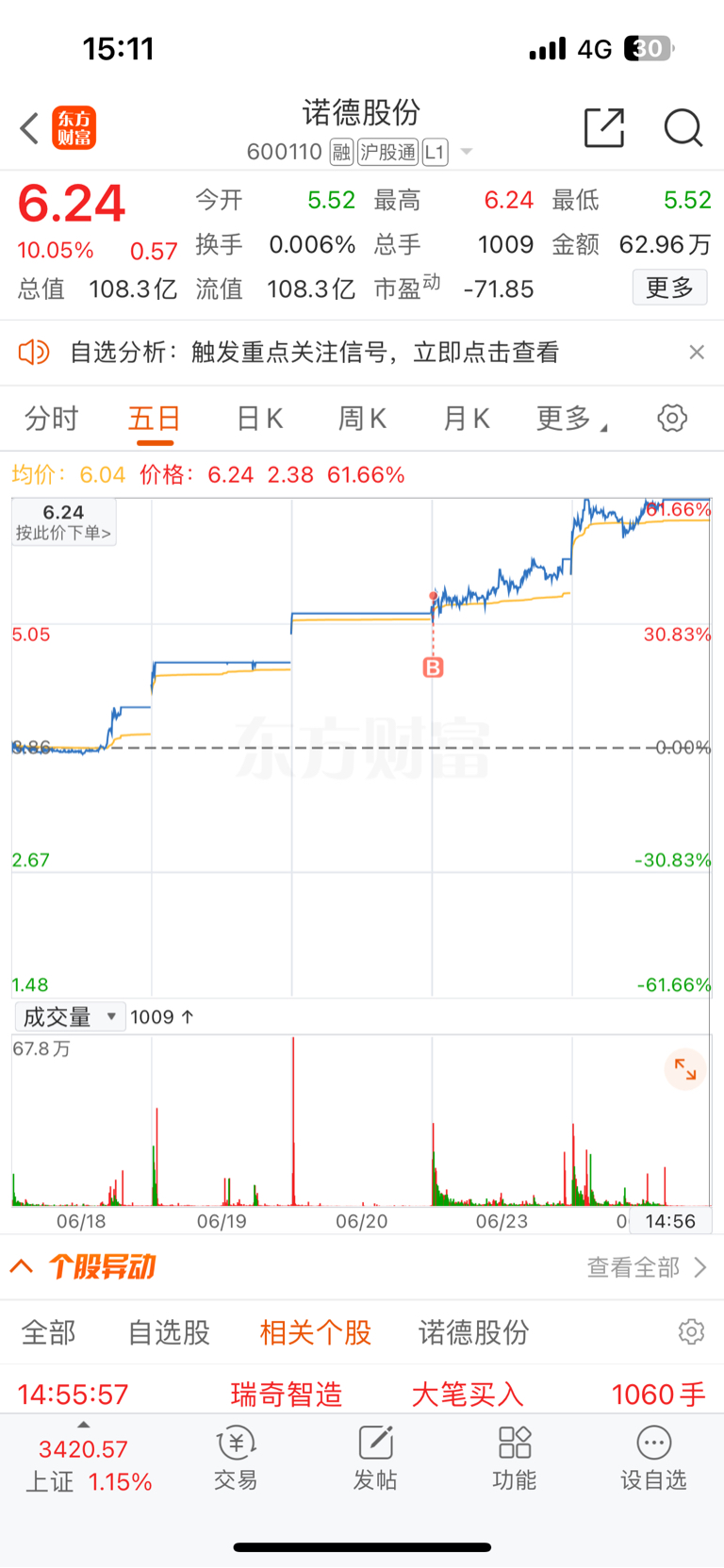
Task: Open the 成交量 indicator dropdown
Action: point(70,1016)
